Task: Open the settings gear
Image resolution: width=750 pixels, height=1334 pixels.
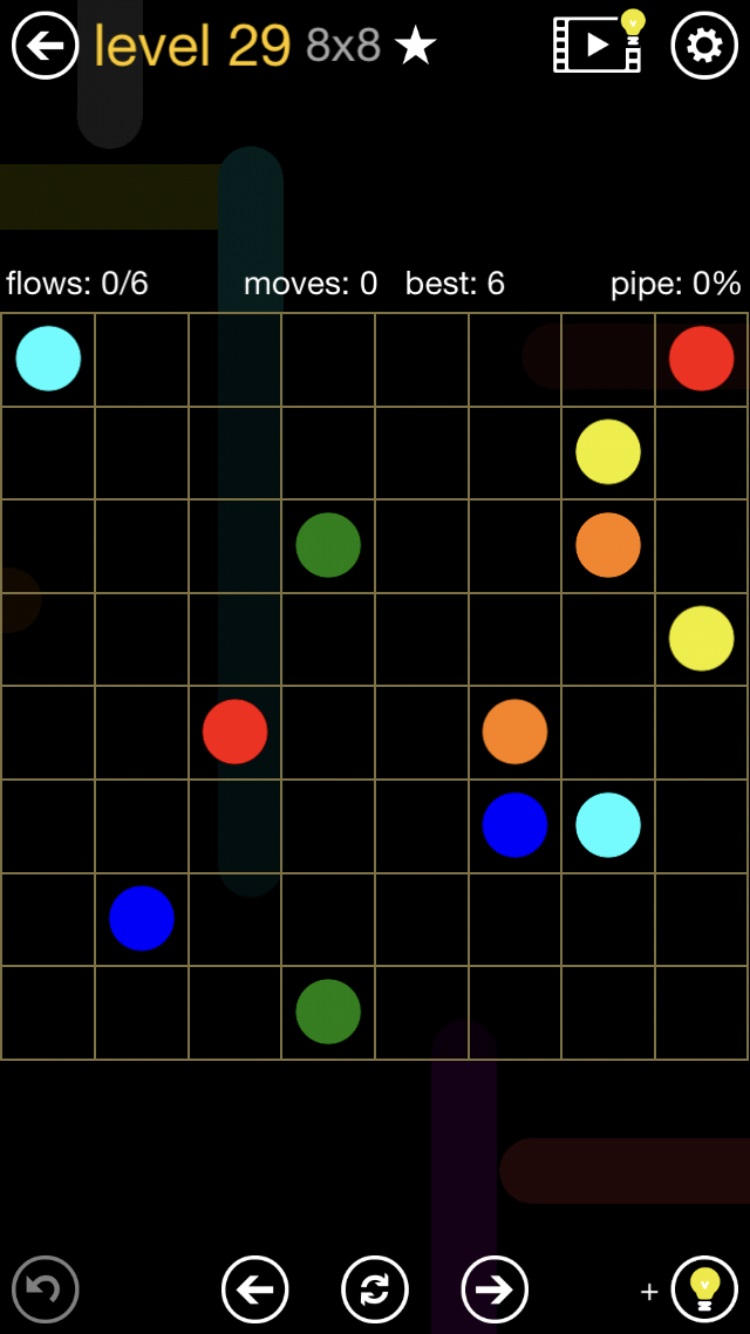Action: (704, 45)
